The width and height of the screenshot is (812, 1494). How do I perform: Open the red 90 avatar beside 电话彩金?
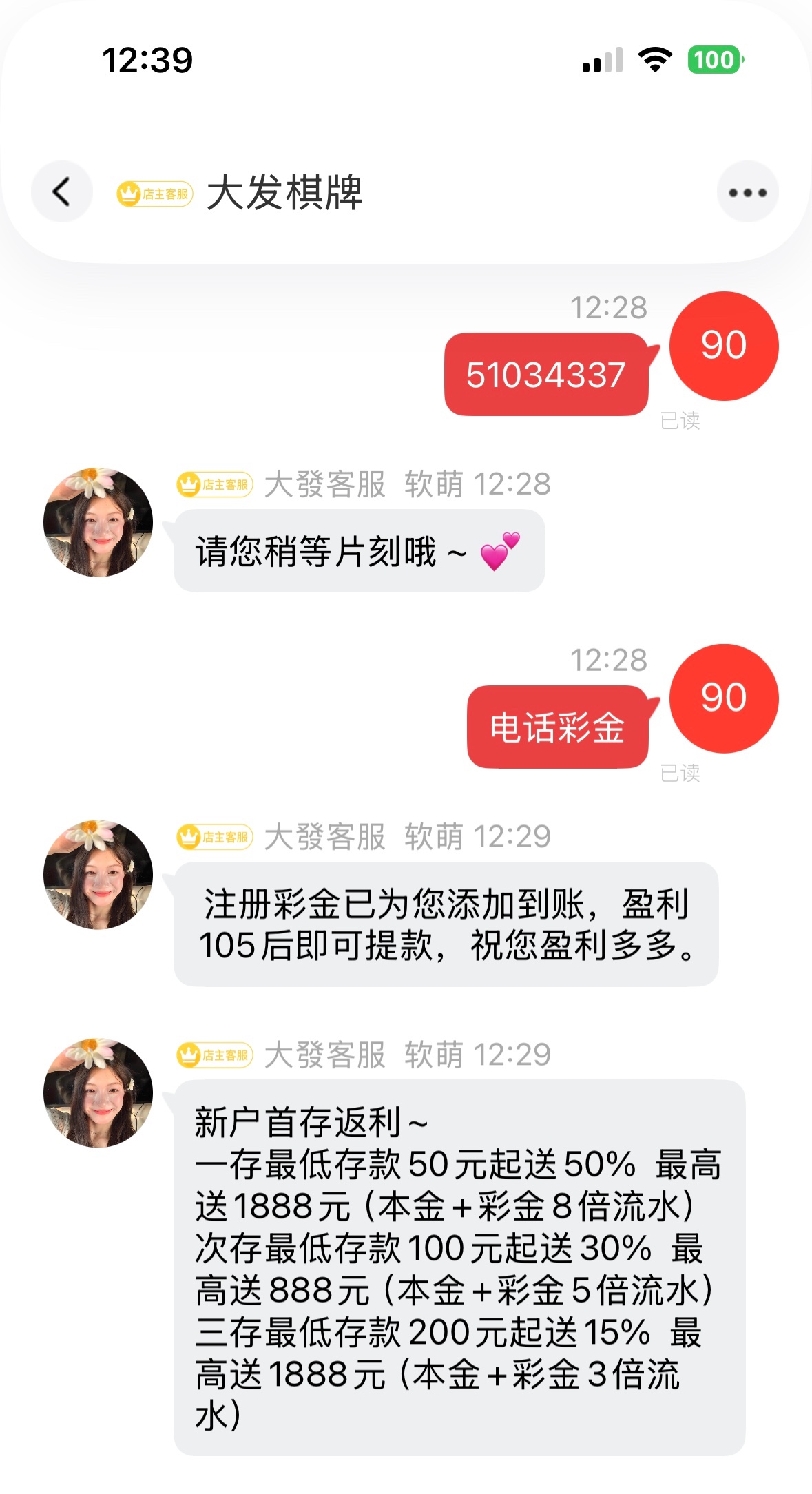(x=724, y=698)
